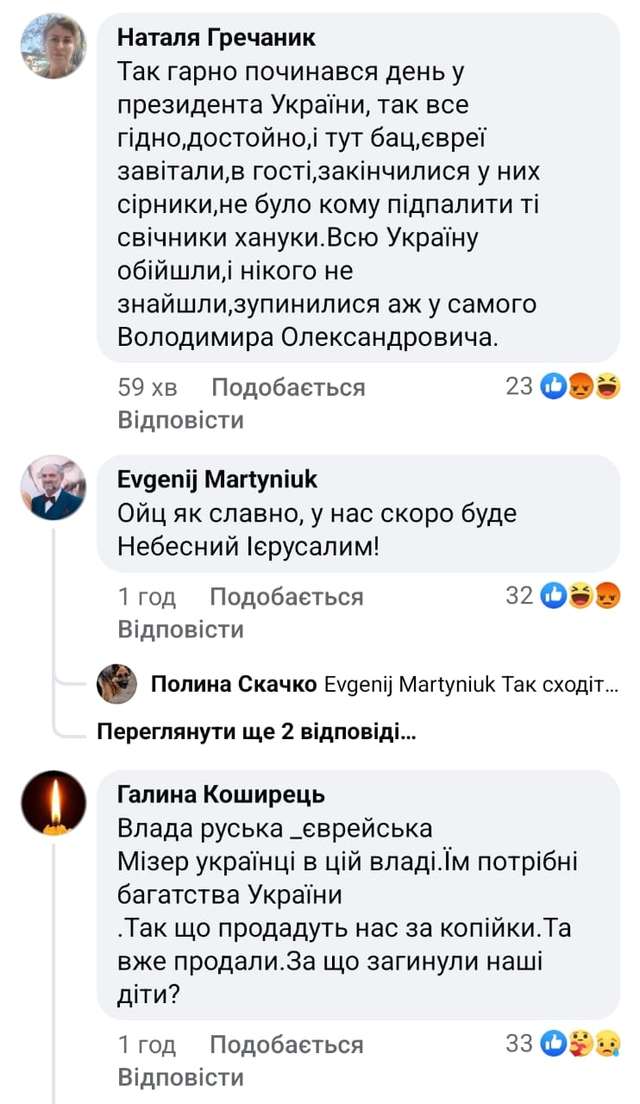Viewport: 640px width, 1104px height.
Task: Like Галина Коширець's comment
Action: coord(286,1045)
